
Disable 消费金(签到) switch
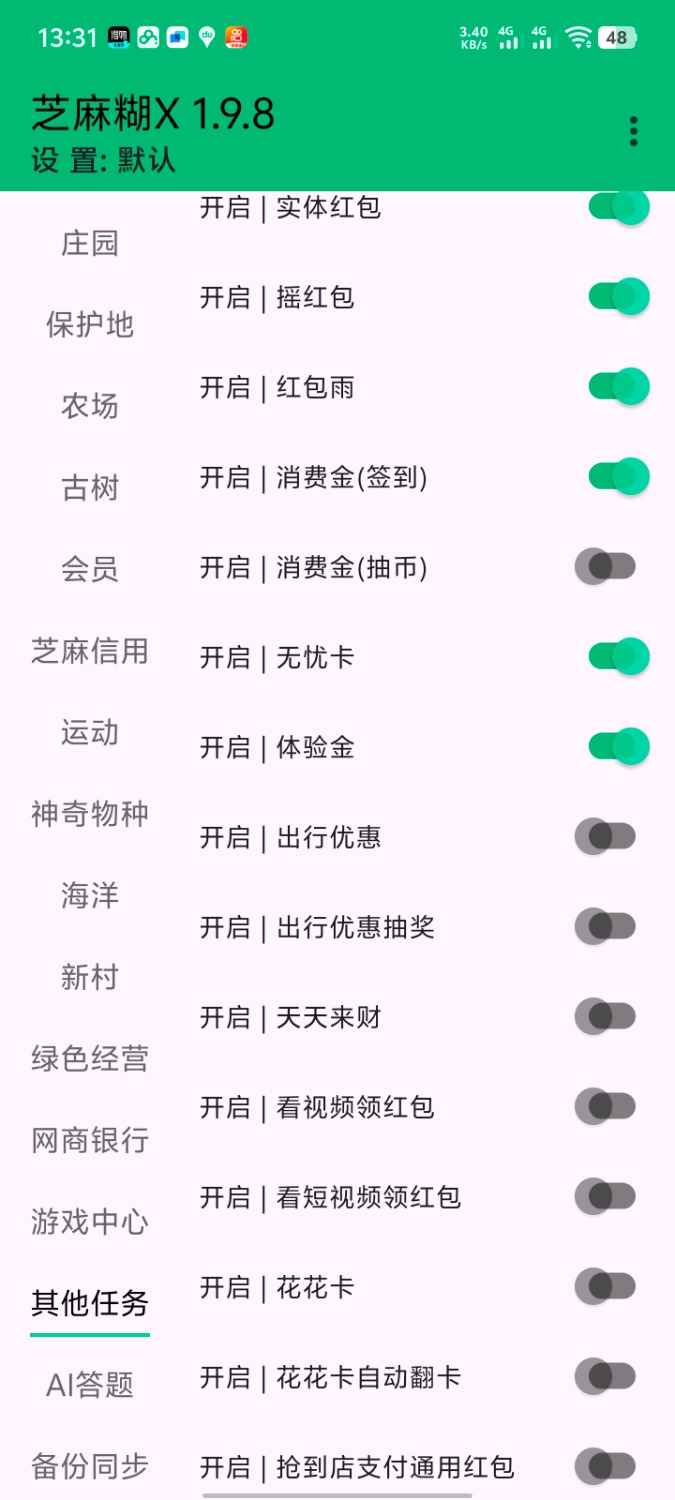617,477
